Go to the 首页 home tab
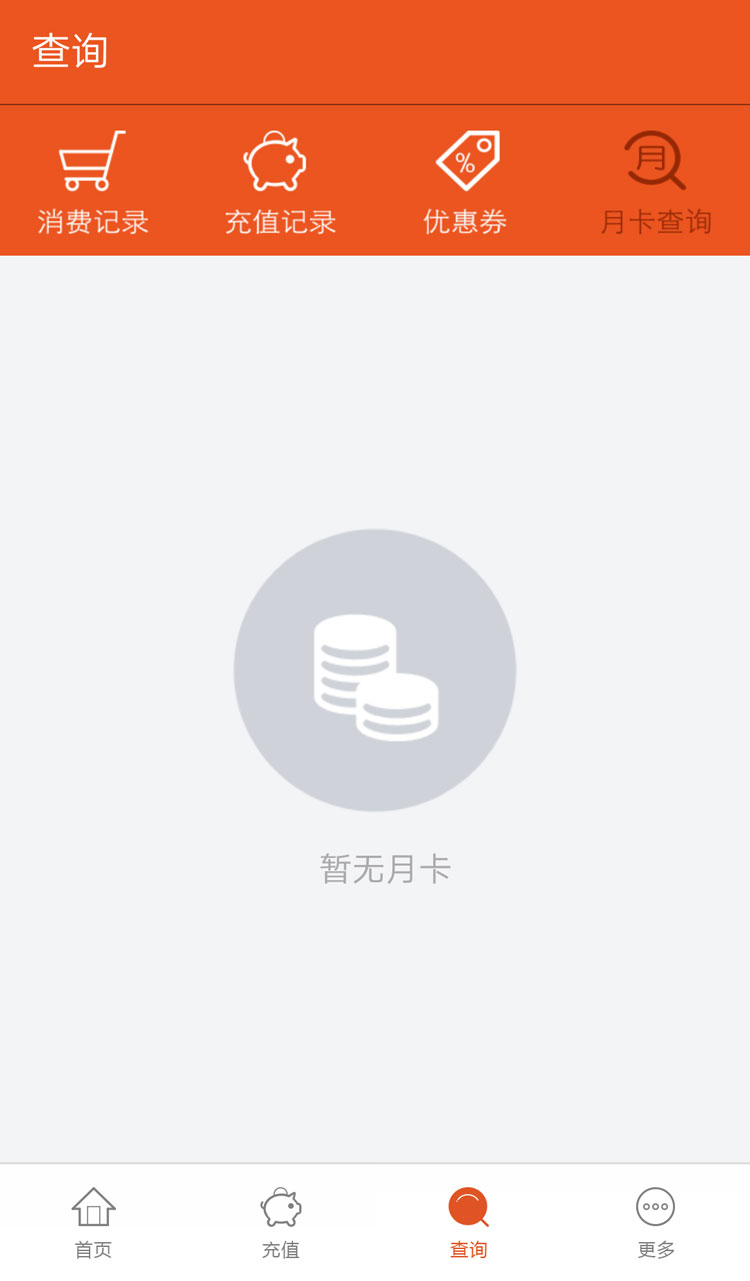750x1281 pixels. [x=93, y=1222]
